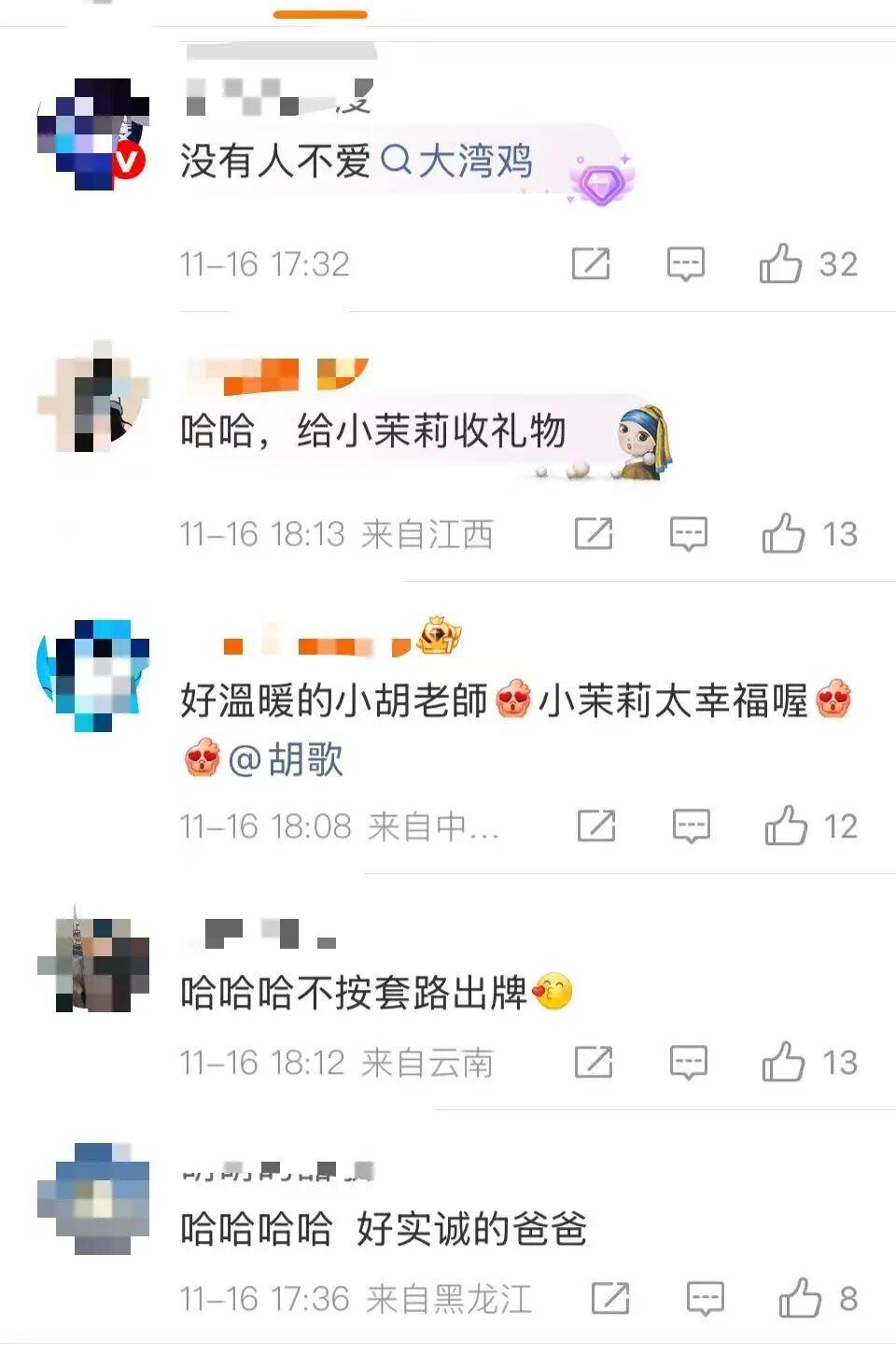The image size is (896, 1354).
Task: Share the comment 没有人不爱大湾鸡
Action: point(591,264)
